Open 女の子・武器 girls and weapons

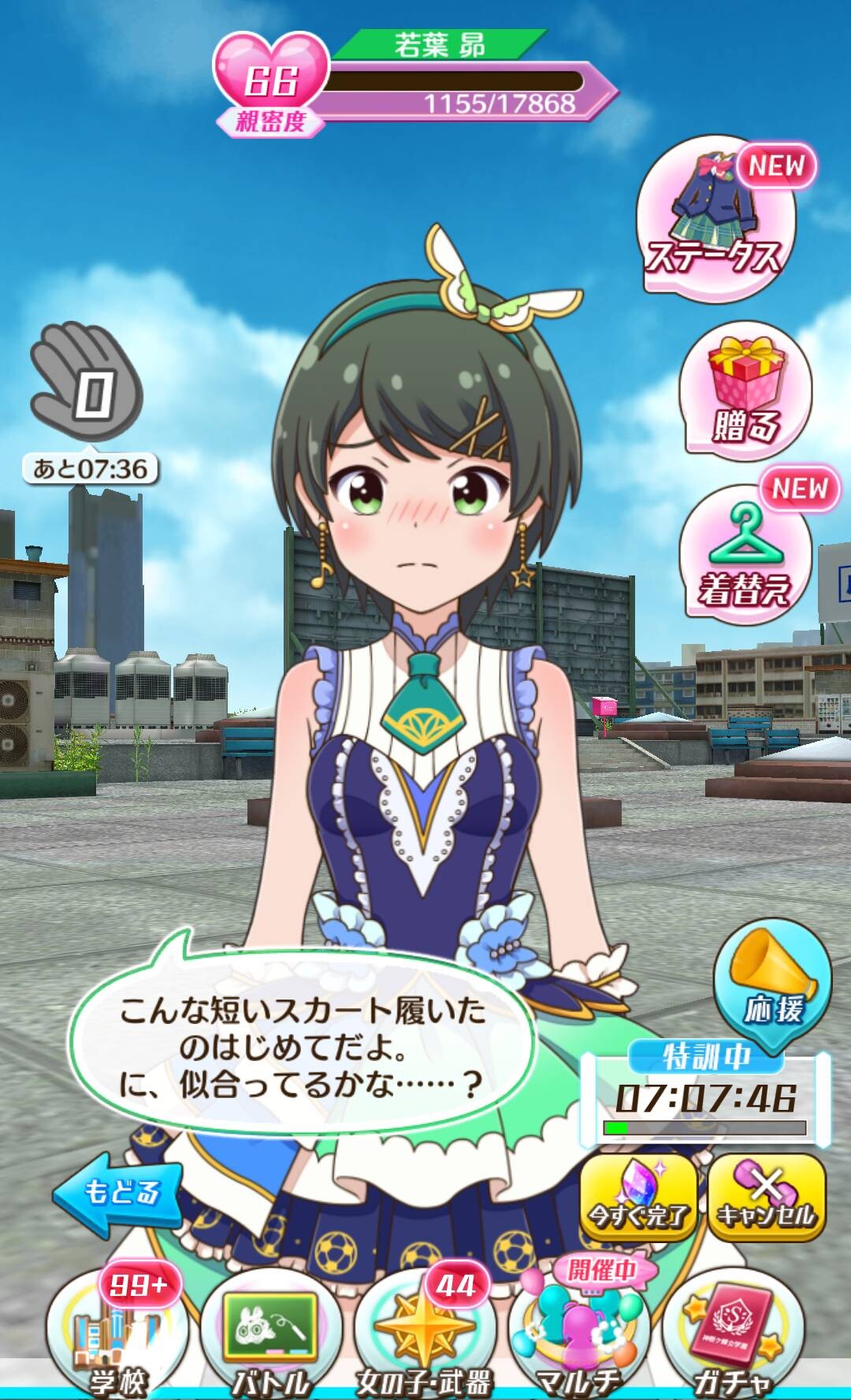tap(424, 1332)
